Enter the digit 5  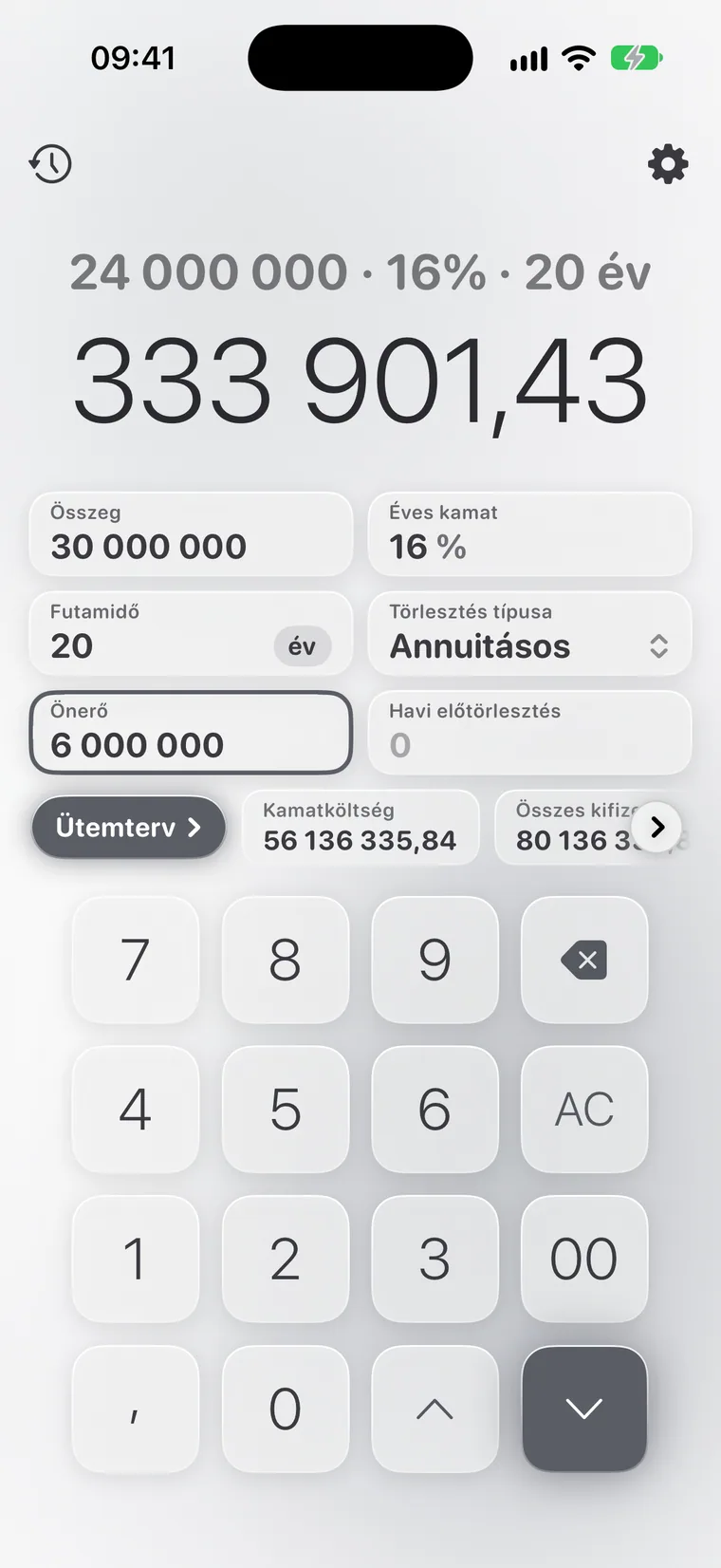(x=286, y=1109)
